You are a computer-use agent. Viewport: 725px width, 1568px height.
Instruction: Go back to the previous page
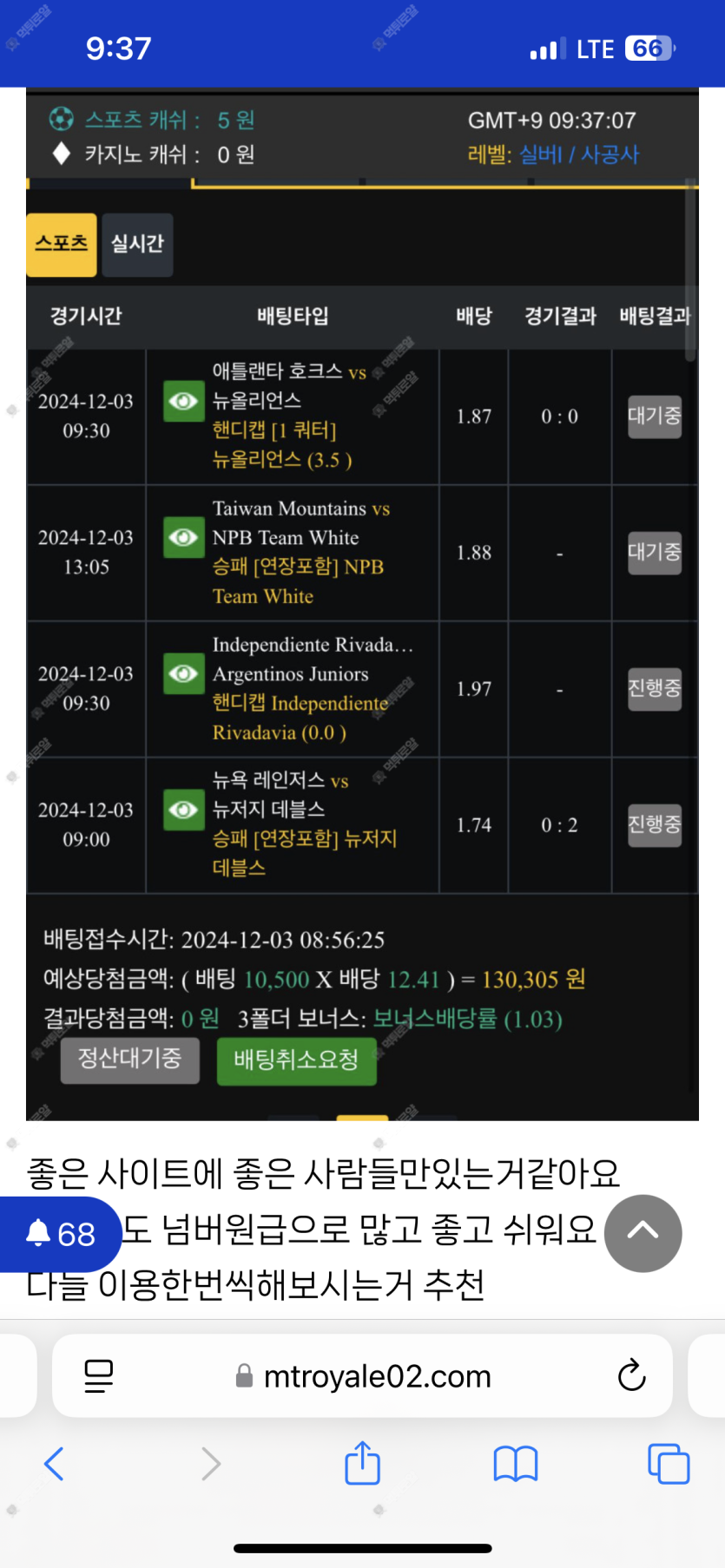tap(54, 1464)
